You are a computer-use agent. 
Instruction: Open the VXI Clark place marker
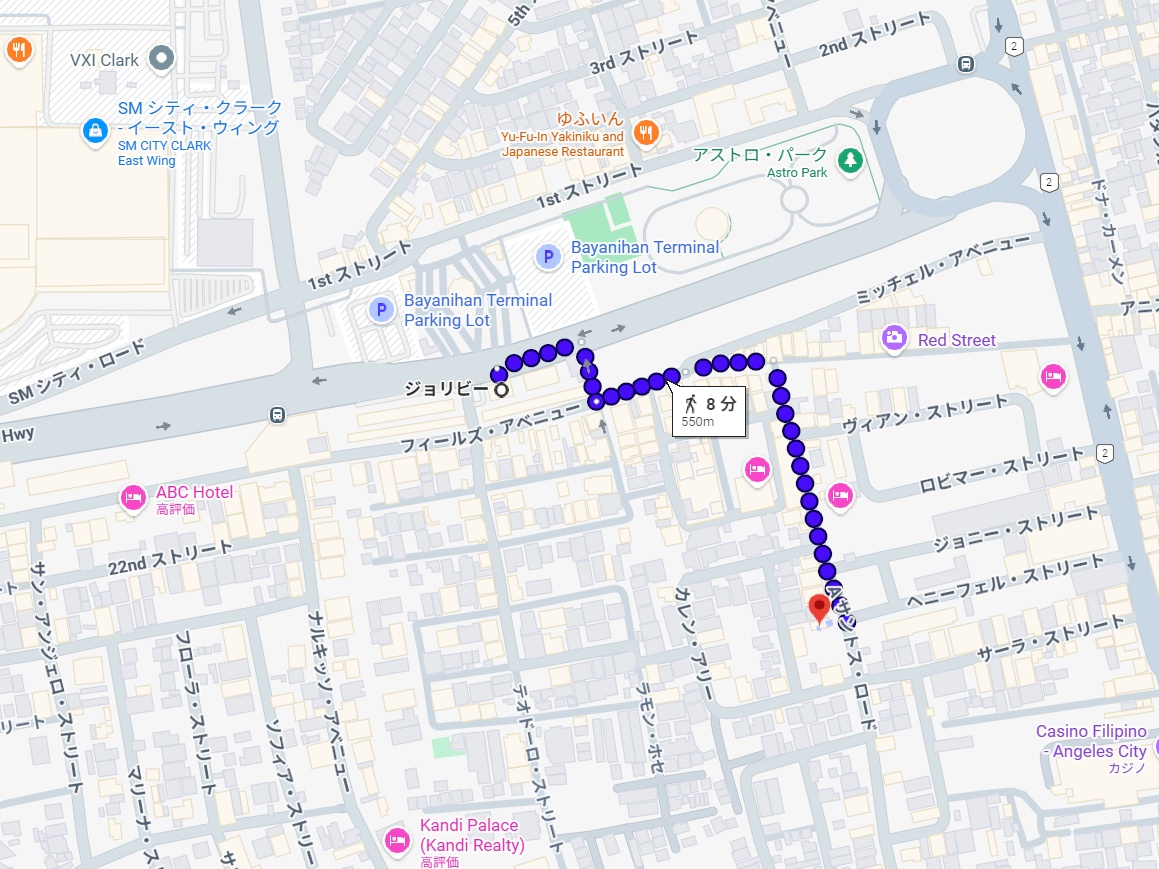161,60
